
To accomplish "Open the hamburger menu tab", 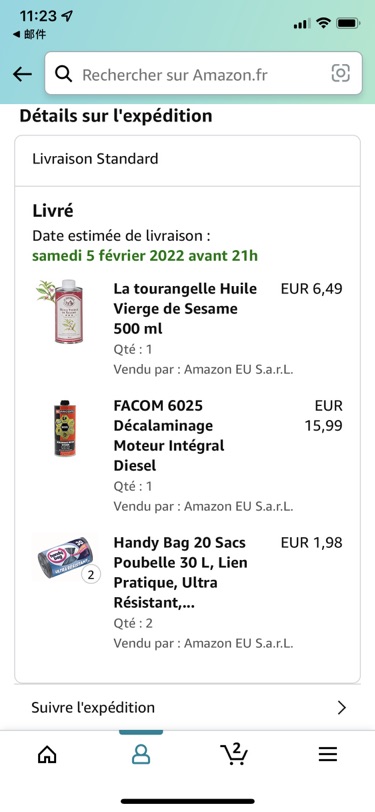I will (x=328, y=755).
